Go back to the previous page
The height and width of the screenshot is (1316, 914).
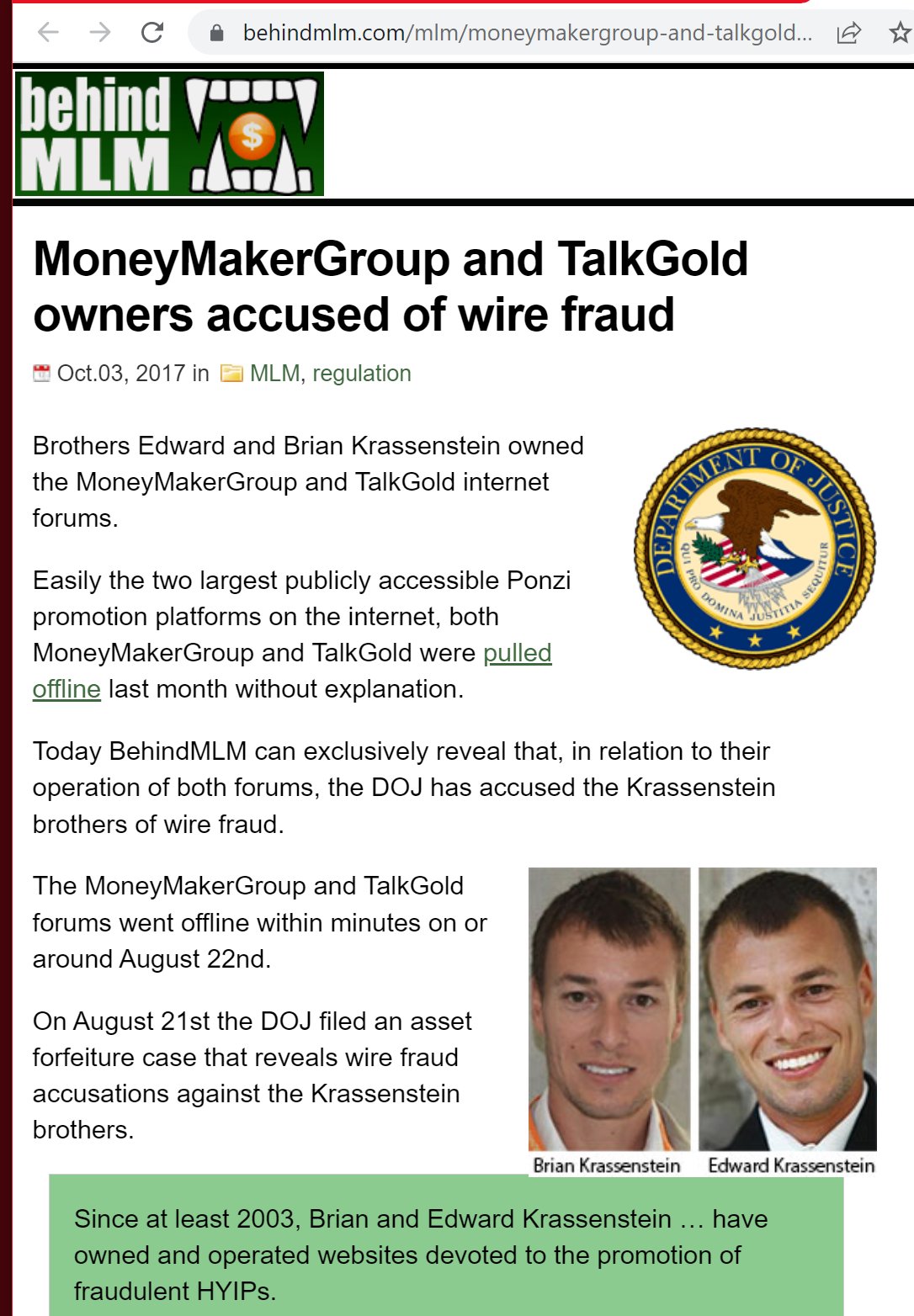[49, 33]
